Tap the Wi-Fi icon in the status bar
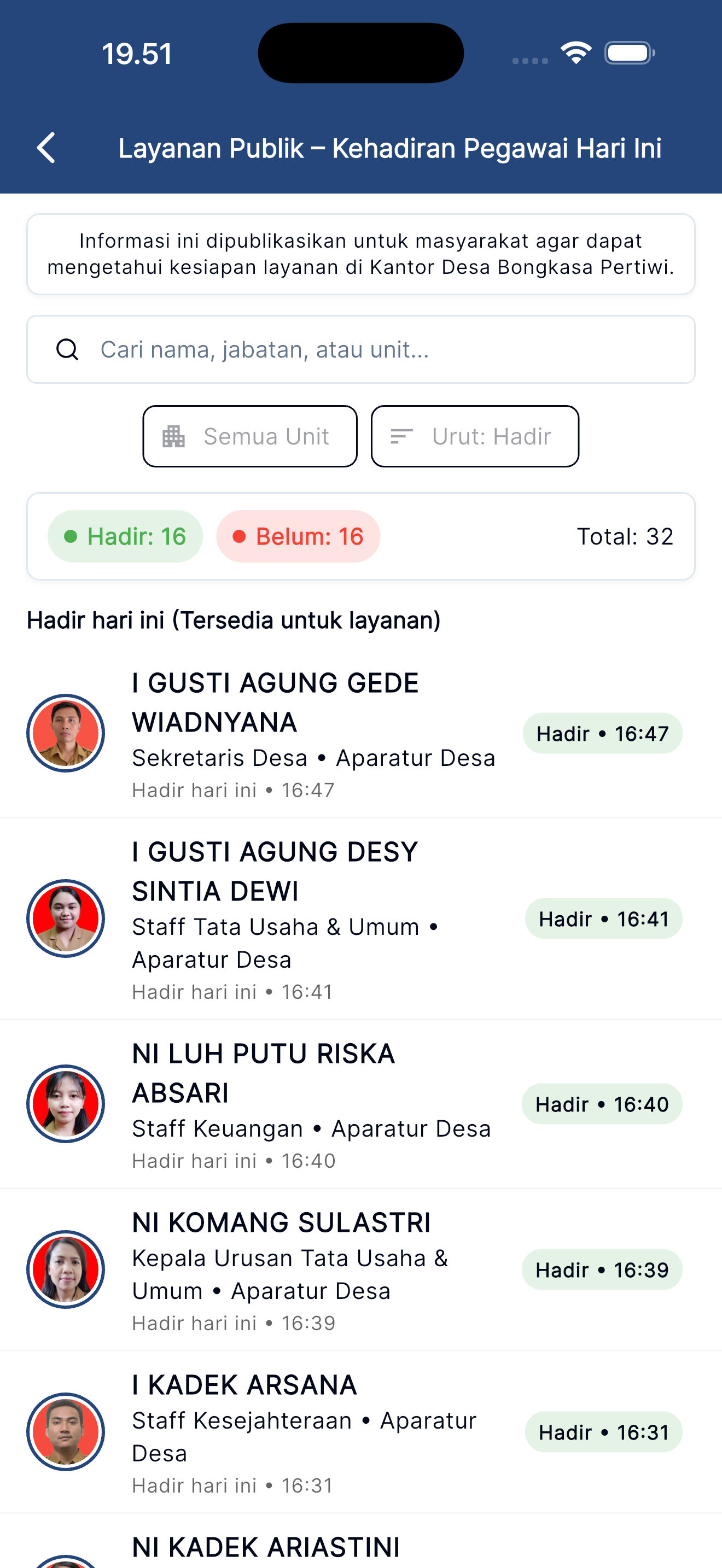Viewport: 722px width, 1568px height. (x=575, y=53)
